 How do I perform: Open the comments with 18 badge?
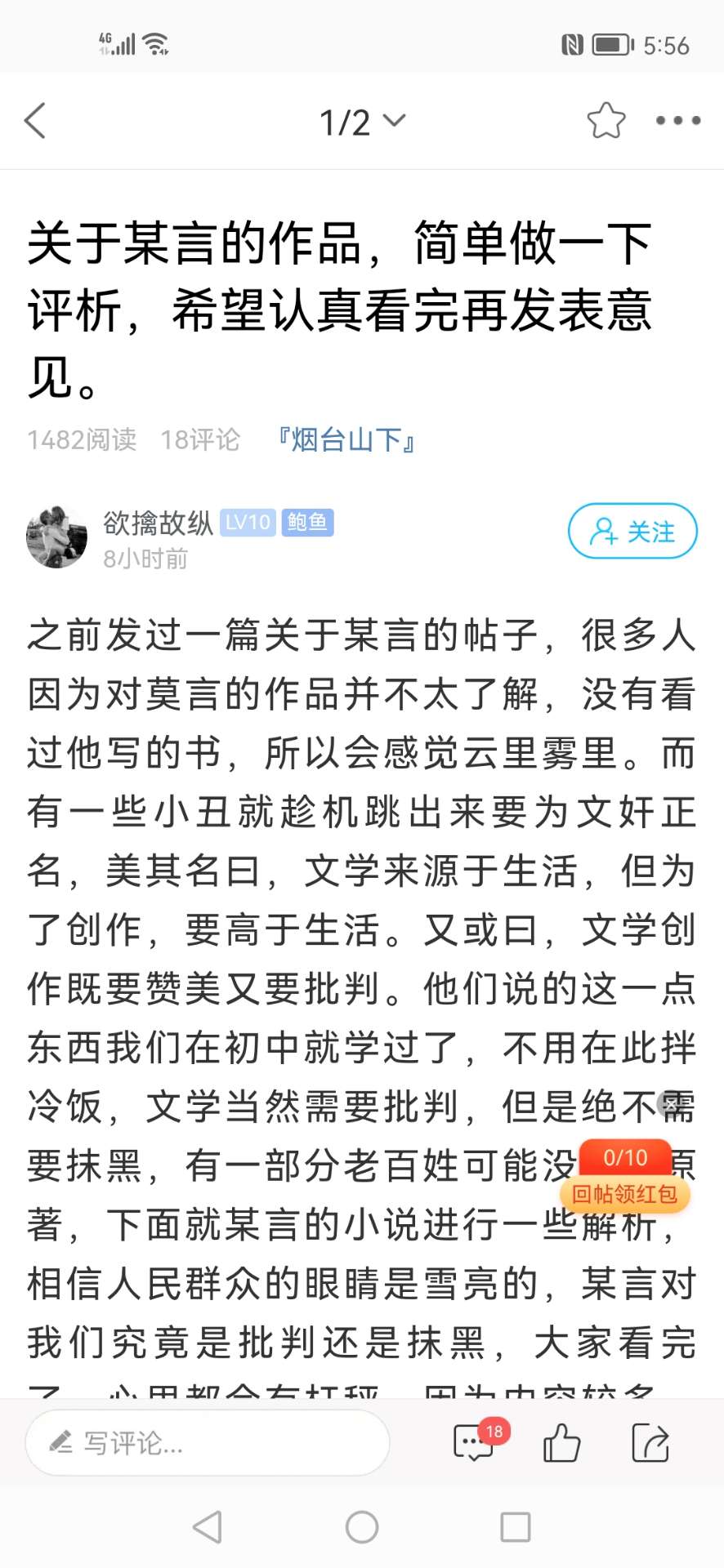475,1443
